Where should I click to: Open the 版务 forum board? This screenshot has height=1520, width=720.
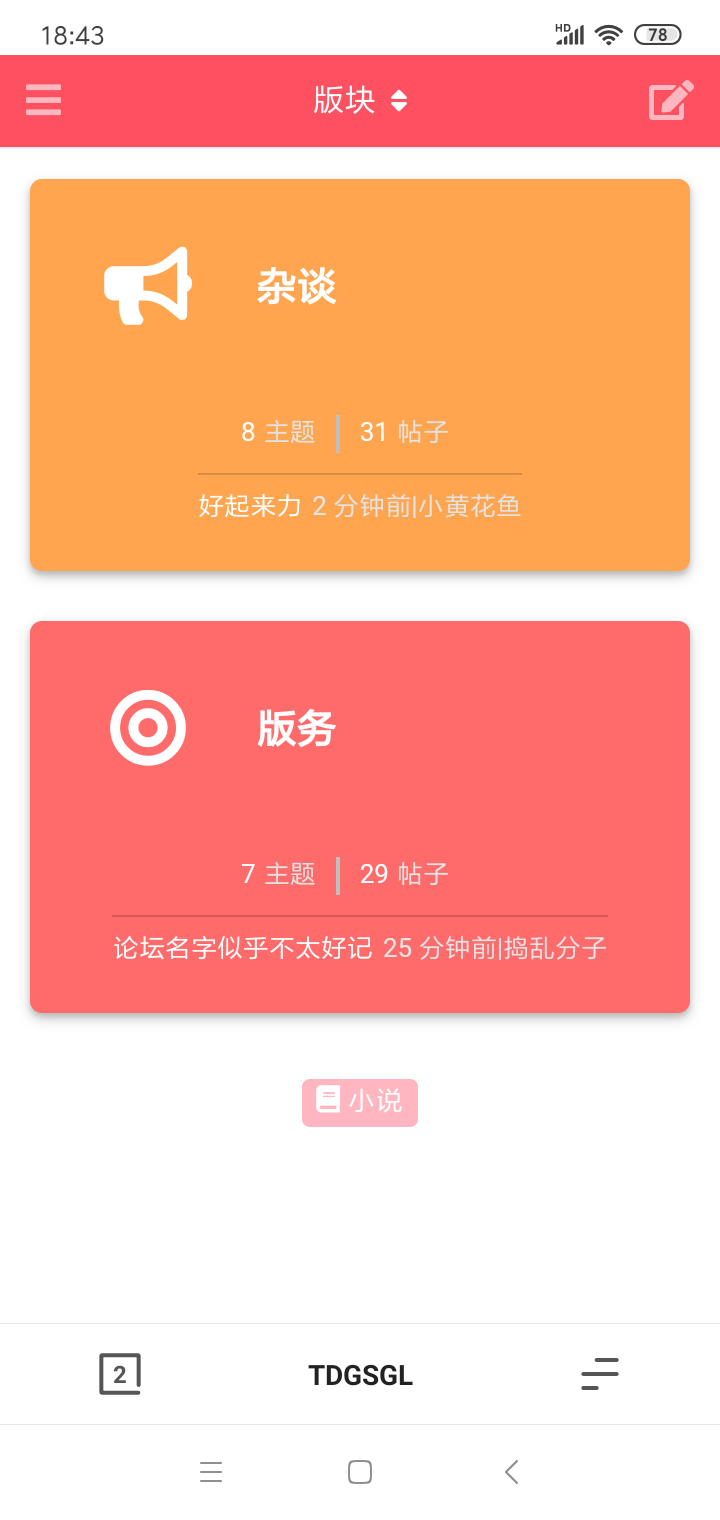pos(296,729)
